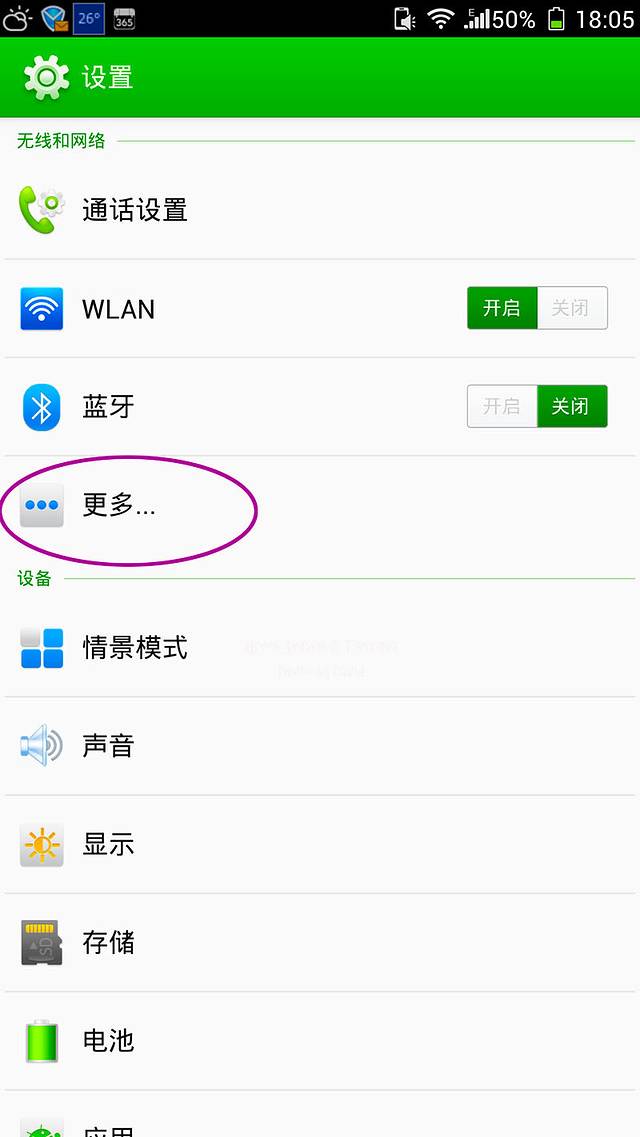Open 更多... more network settings
This screenshot has height=1137, width=640.
pos(118,505)
